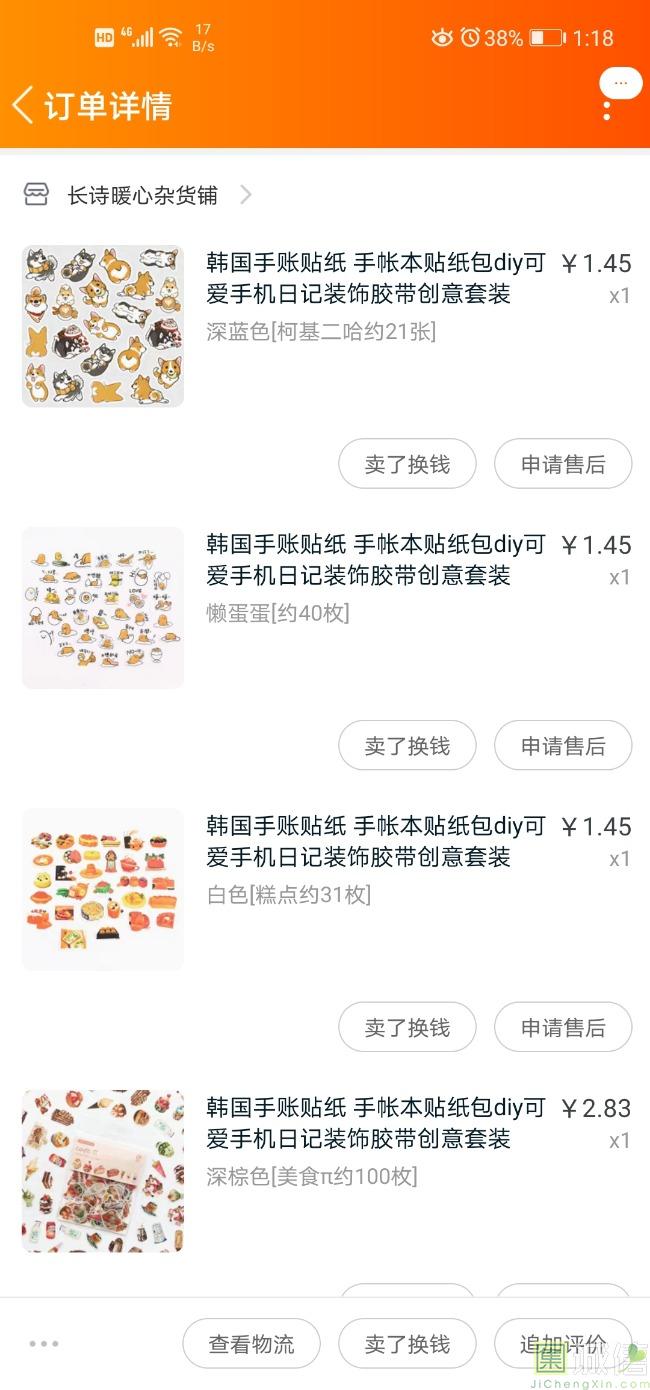650x1390 pixels.
Task: Tap 卖了换钱 for the 糕点 stickers
Action: pyautogui.click(x=407, y=1027)
